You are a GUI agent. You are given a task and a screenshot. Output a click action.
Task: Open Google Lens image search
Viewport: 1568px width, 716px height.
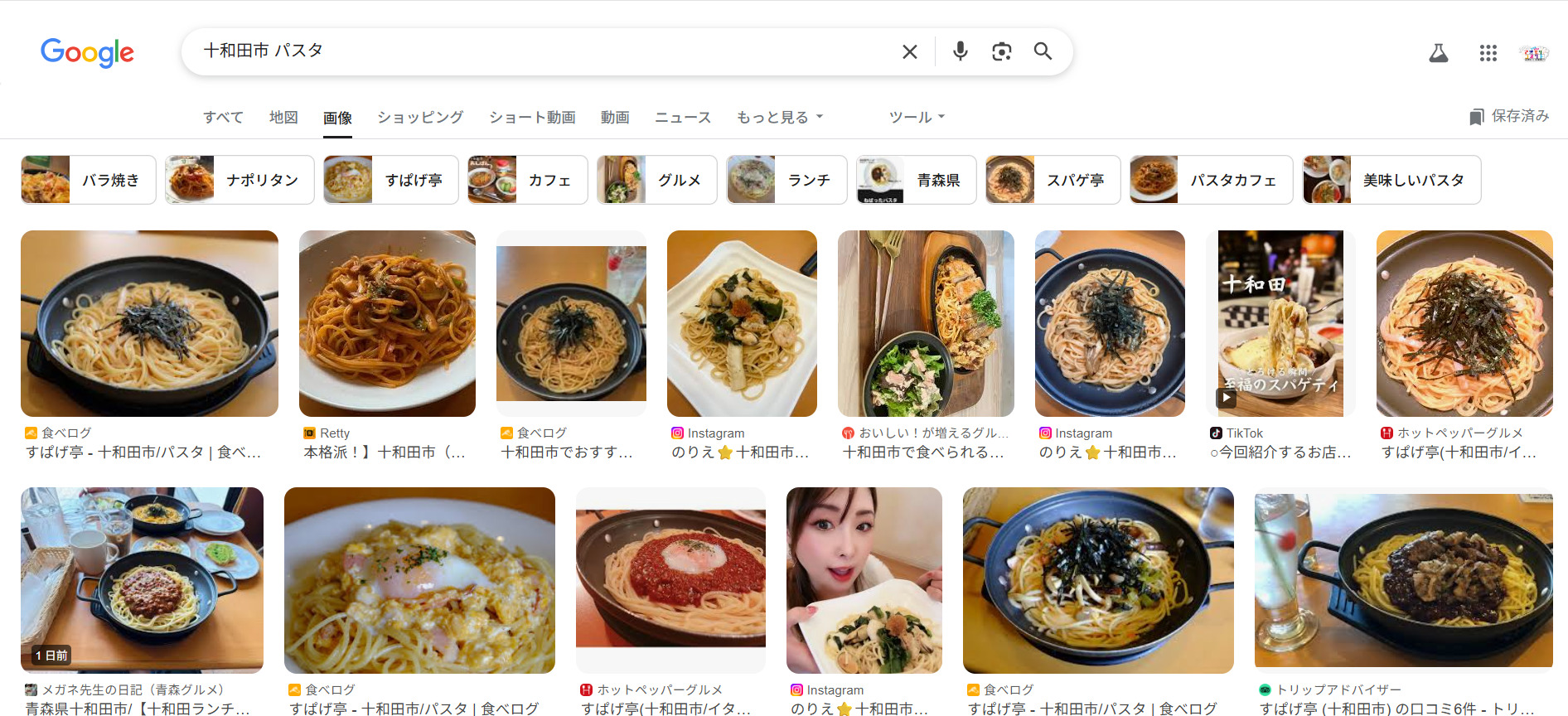point(1001,51)
